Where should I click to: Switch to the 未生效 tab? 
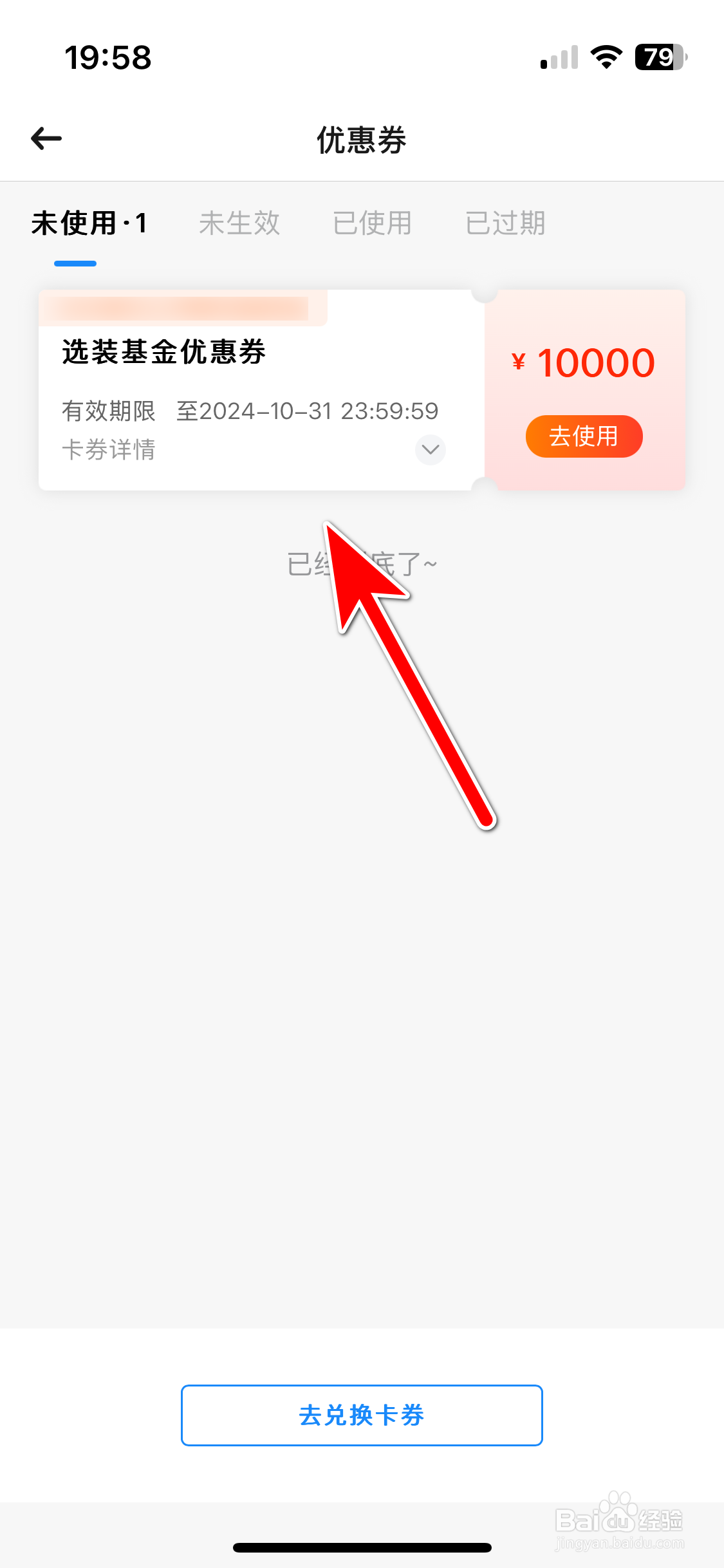click(x=239, y=223)
